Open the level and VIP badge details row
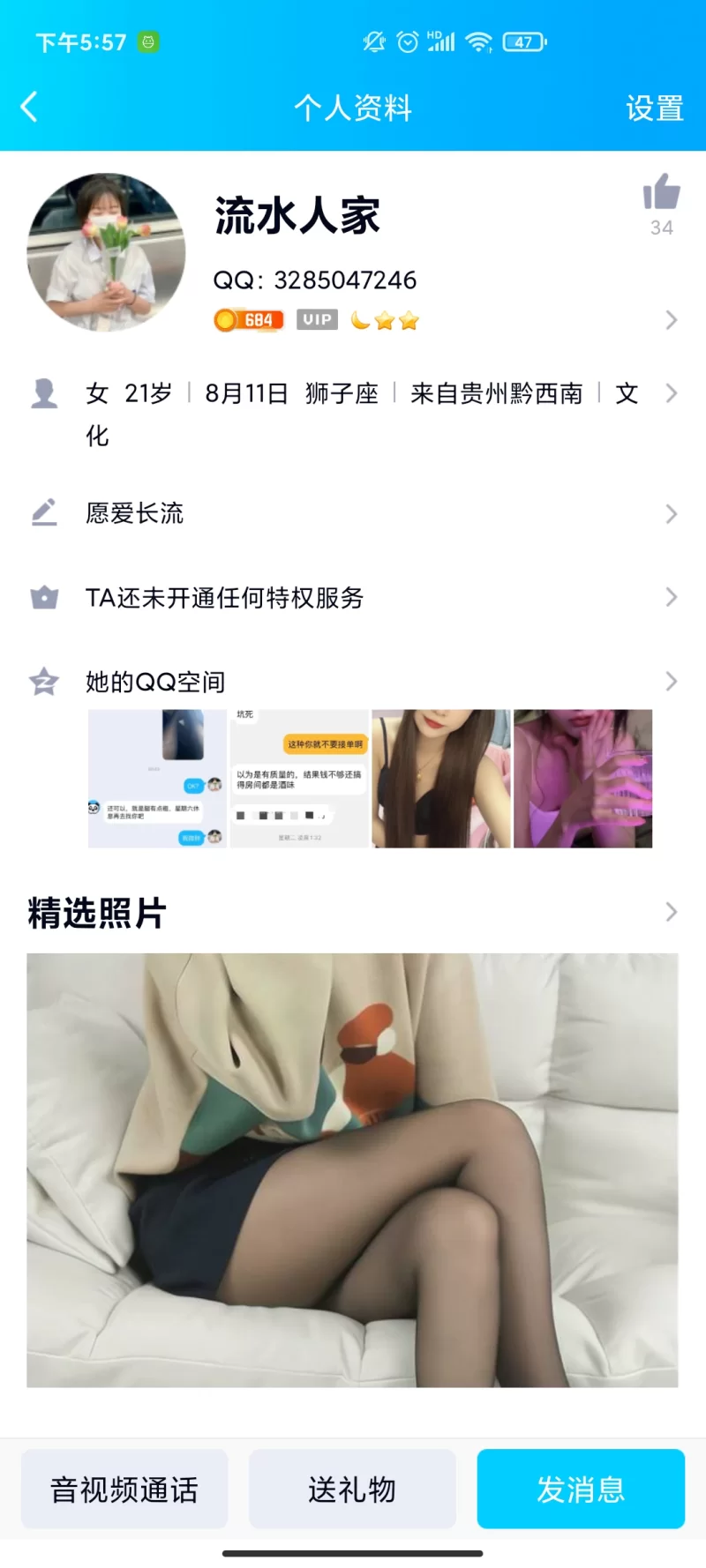 coord(441,320)
